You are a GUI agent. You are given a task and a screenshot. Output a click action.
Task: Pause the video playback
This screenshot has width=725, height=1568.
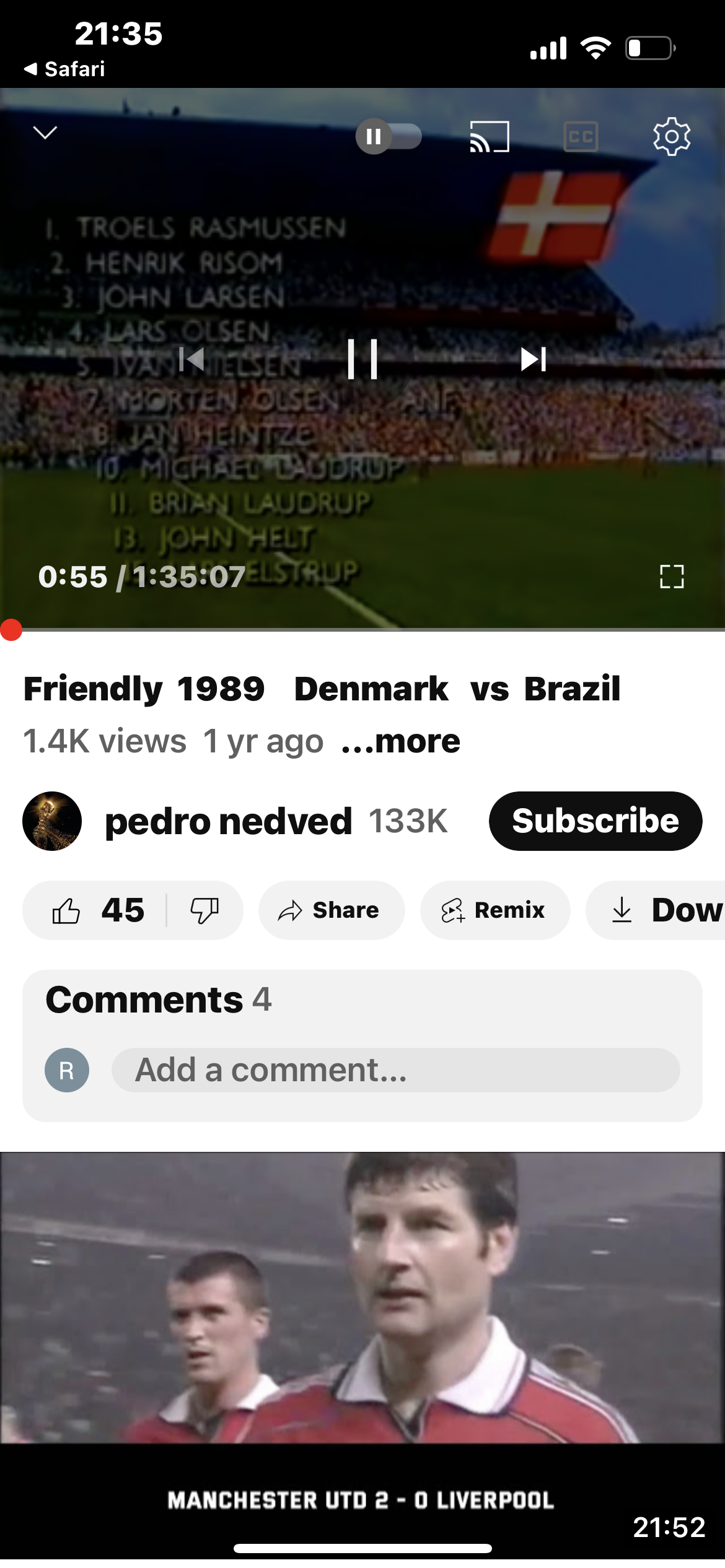pos(362,359)
